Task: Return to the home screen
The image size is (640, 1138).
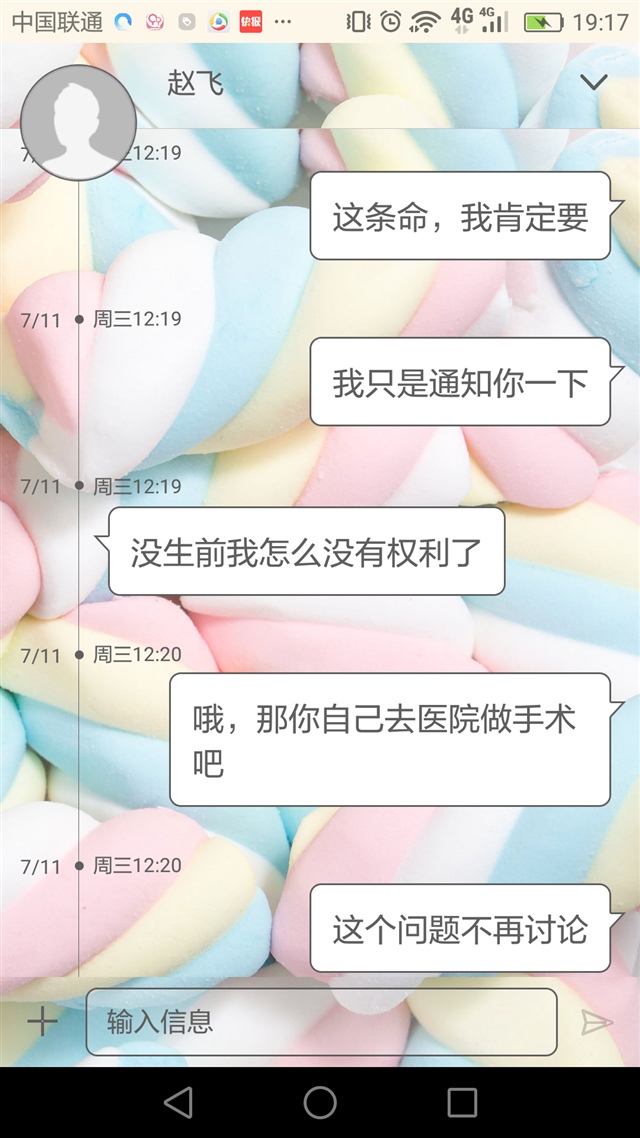Action: point(320,1102)
